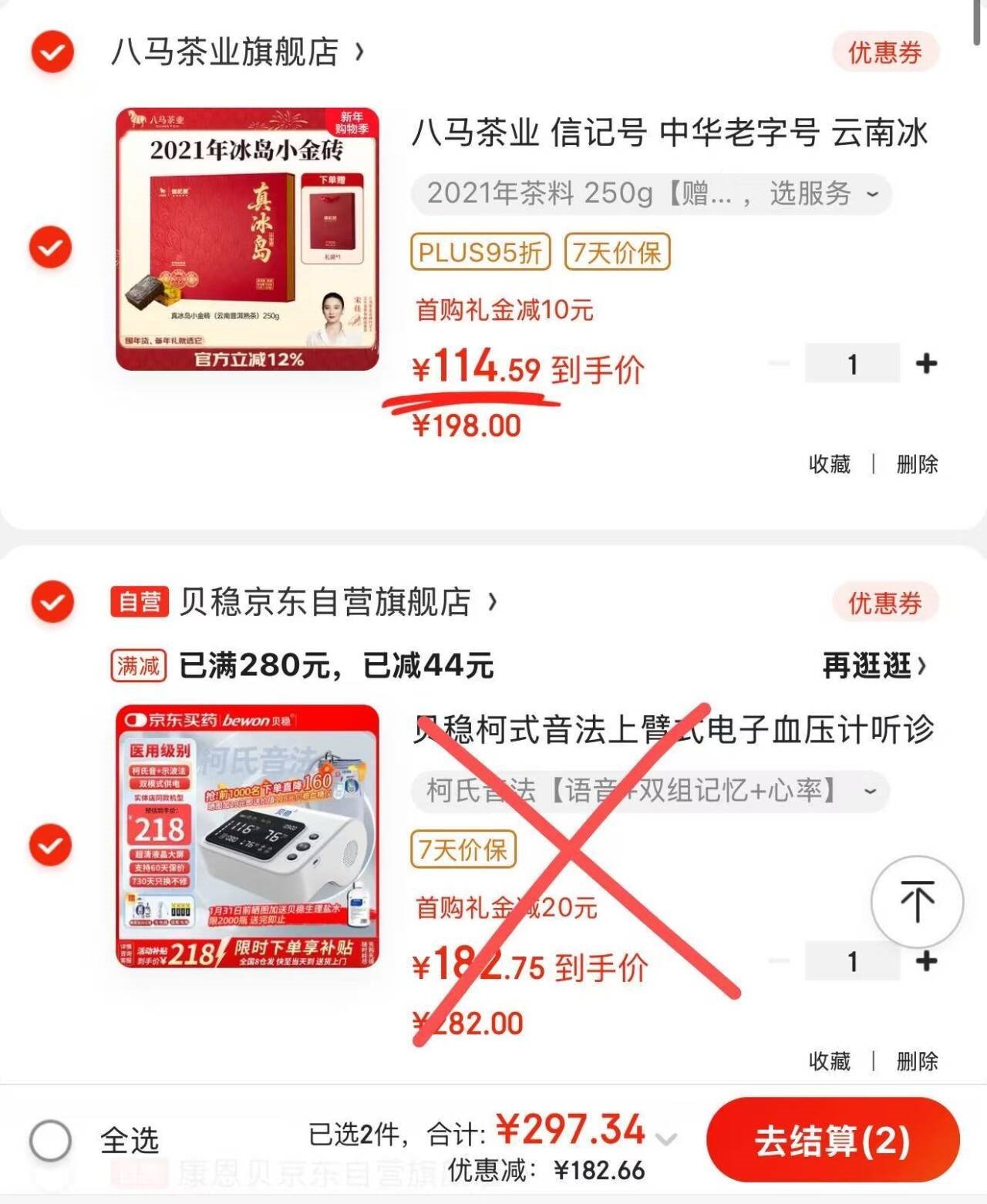The width and height of the screenshot is (987, 1204).
Task: Deselect the 贝稳 blood pressure monitor item
Action: pos(50,845)
